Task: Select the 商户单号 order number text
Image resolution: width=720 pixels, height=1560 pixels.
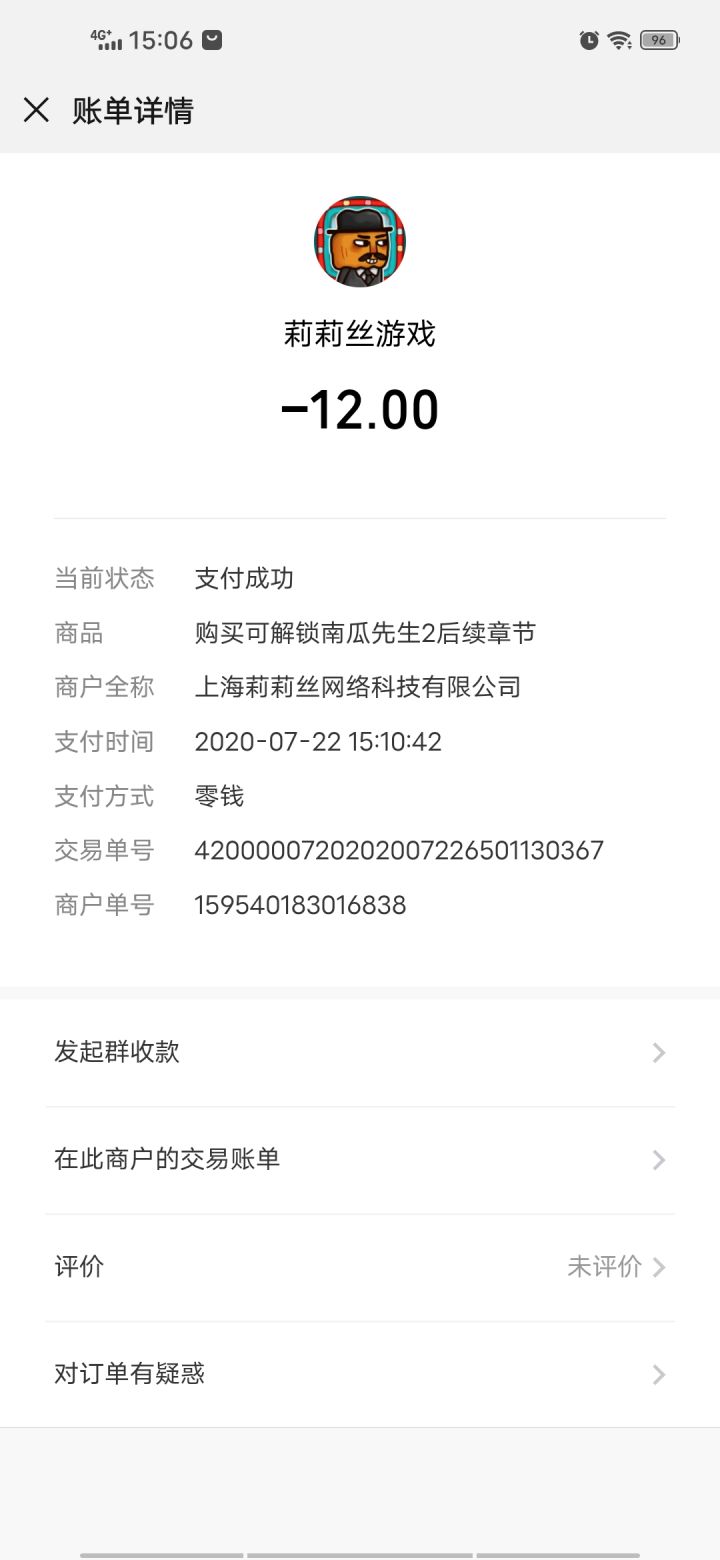Action: pos(300,904)
